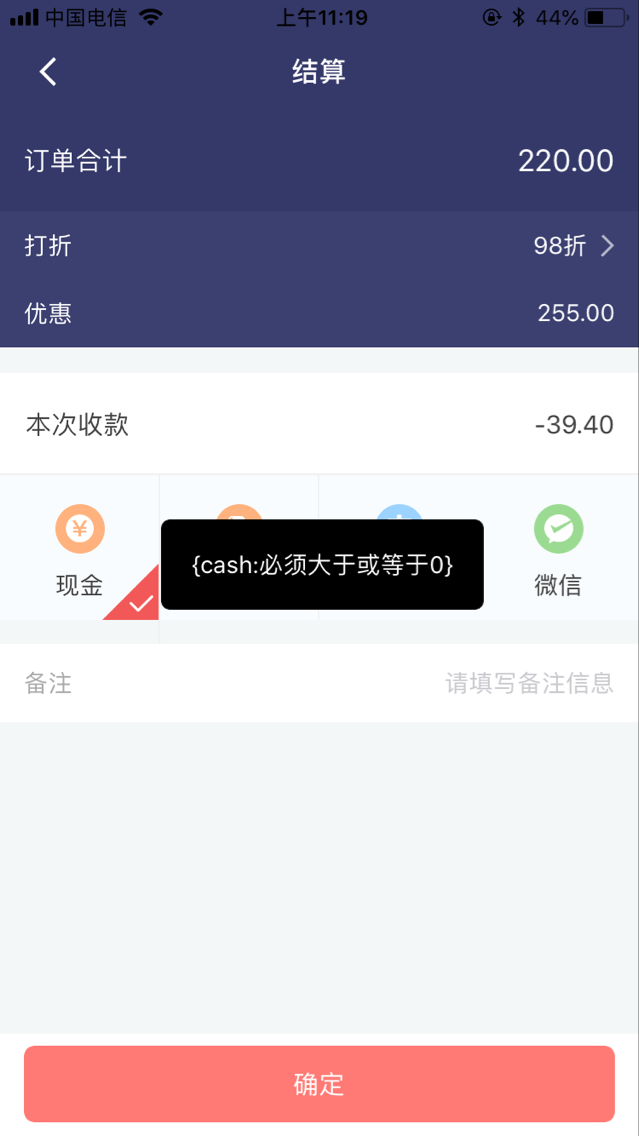Edit the 本次收款 amount
639x1136 pixels.
574,425
